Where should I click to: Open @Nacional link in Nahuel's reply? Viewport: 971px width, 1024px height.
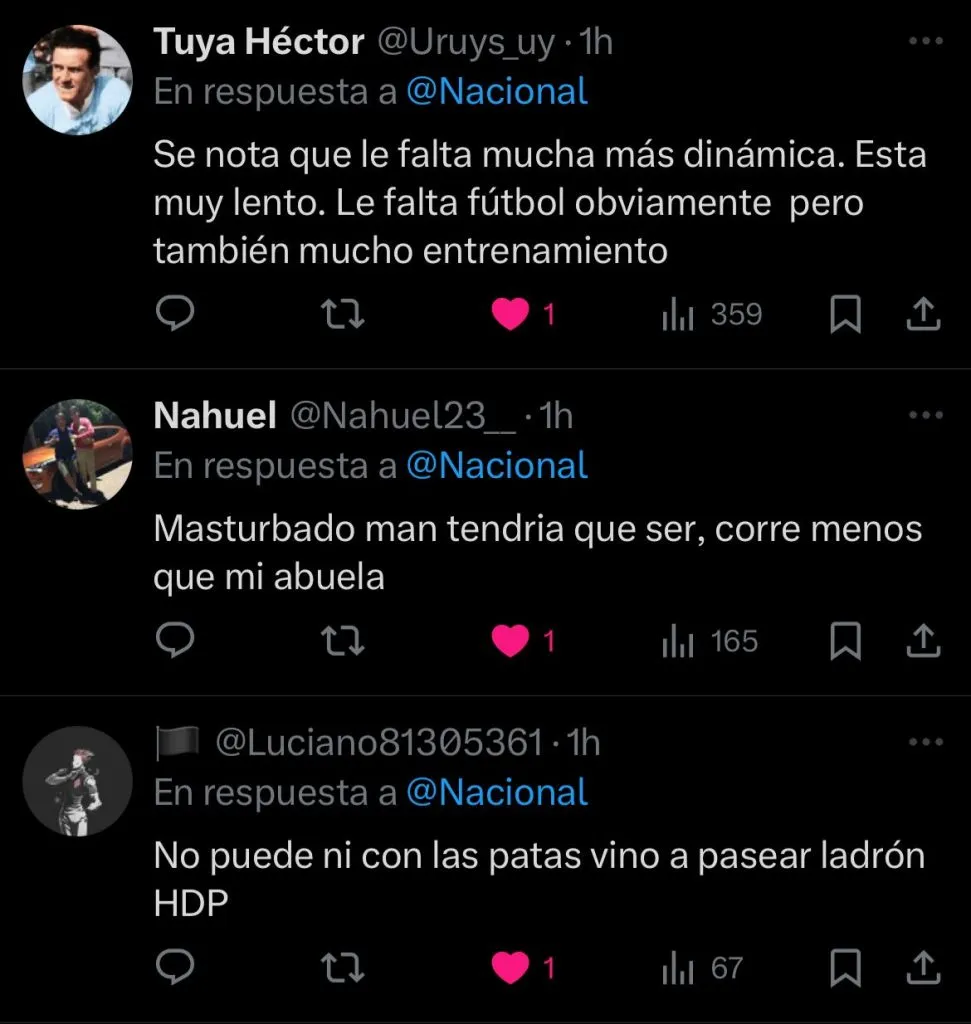(x=497, y=466)
